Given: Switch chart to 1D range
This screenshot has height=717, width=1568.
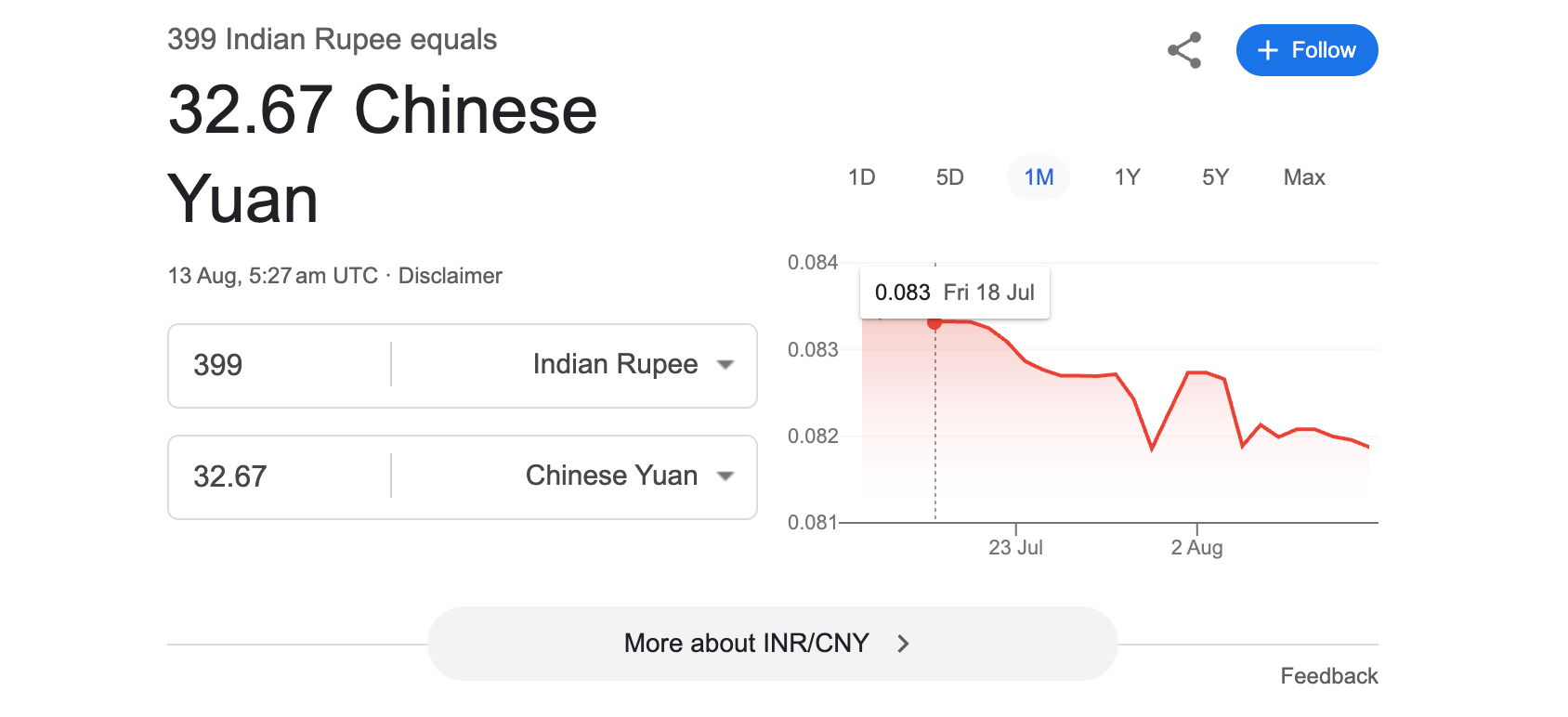Looking at the screenshot, I should point(861,177).
